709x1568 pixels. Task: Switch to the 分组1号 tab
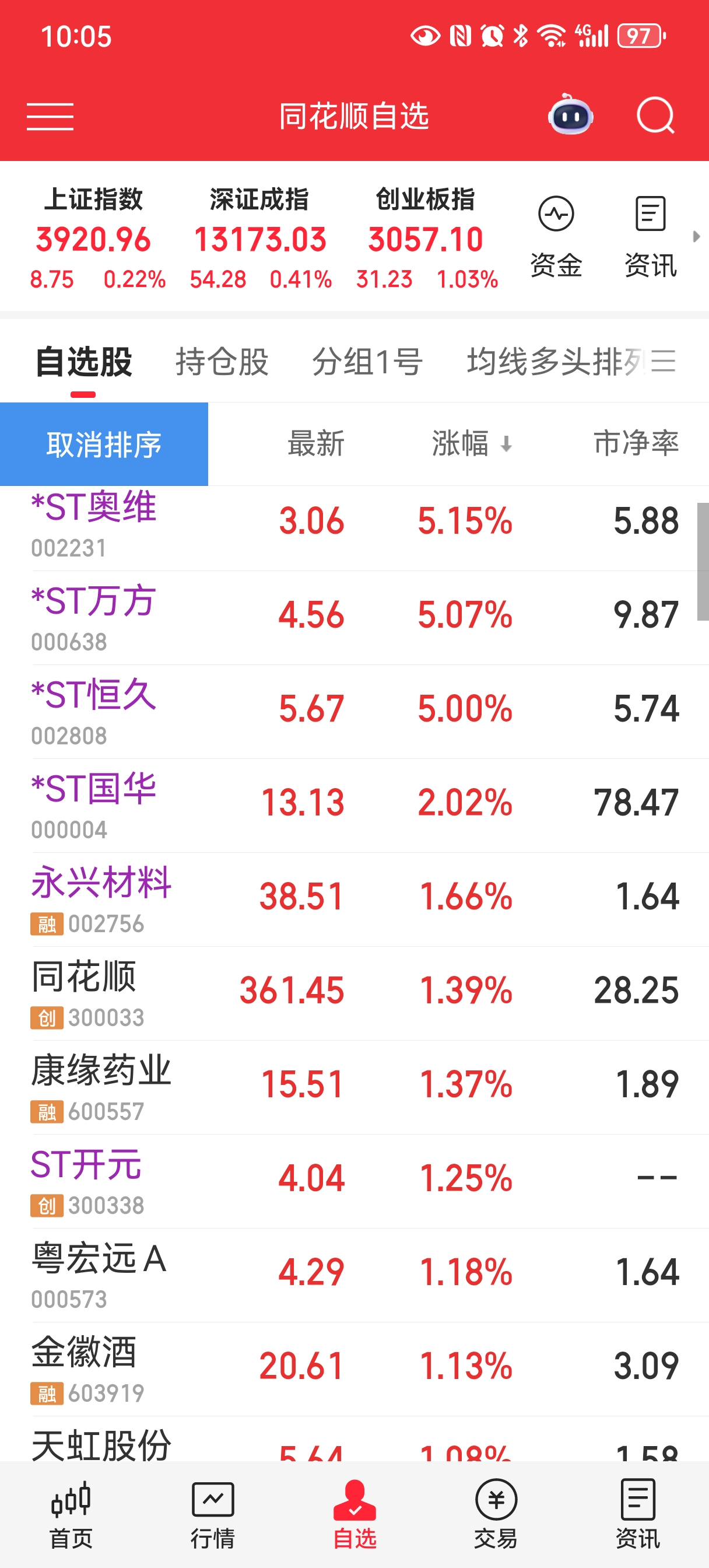(367, 362)
